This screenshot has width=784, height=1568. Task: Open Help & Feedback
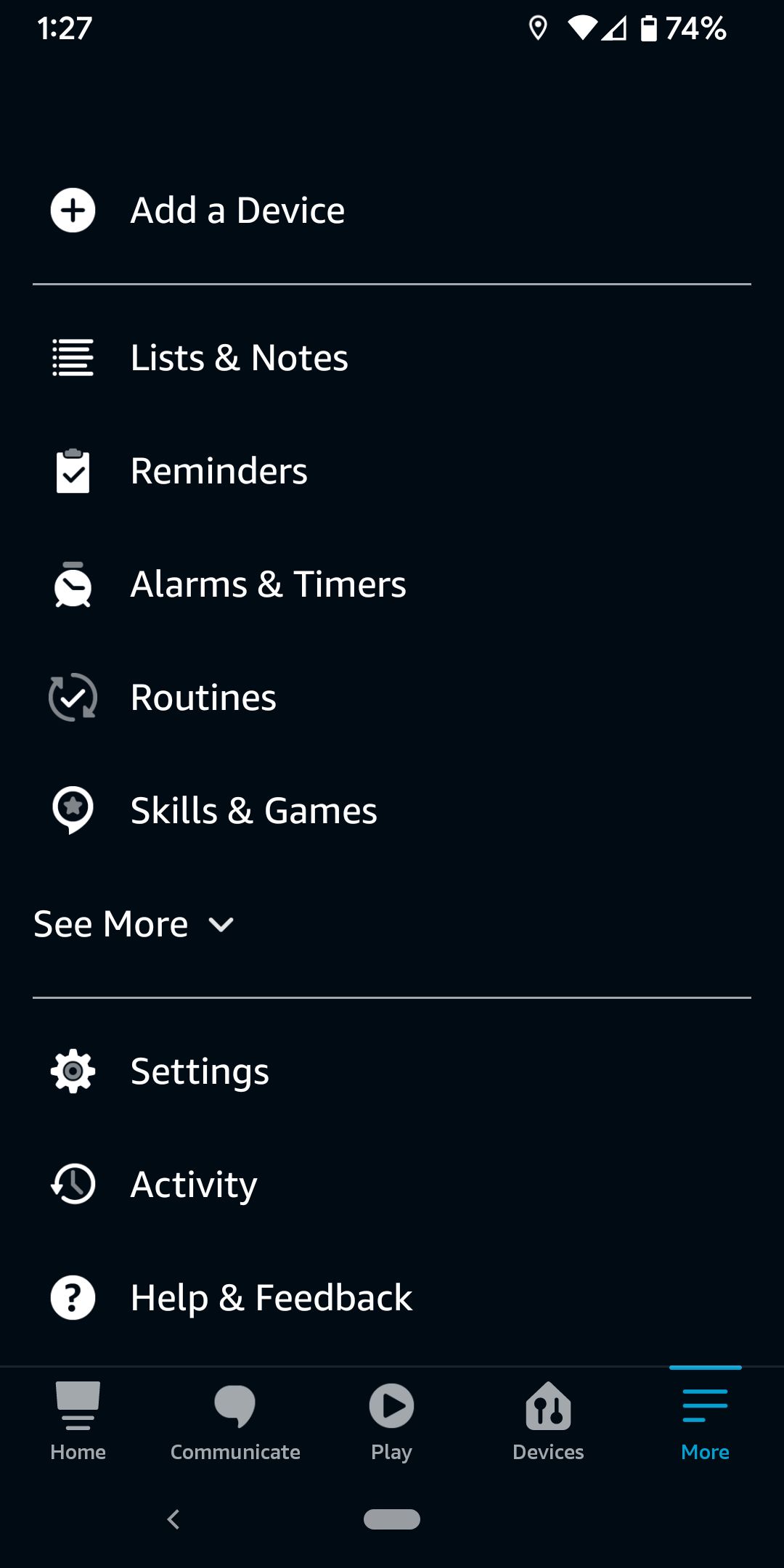coord(271,1298)
